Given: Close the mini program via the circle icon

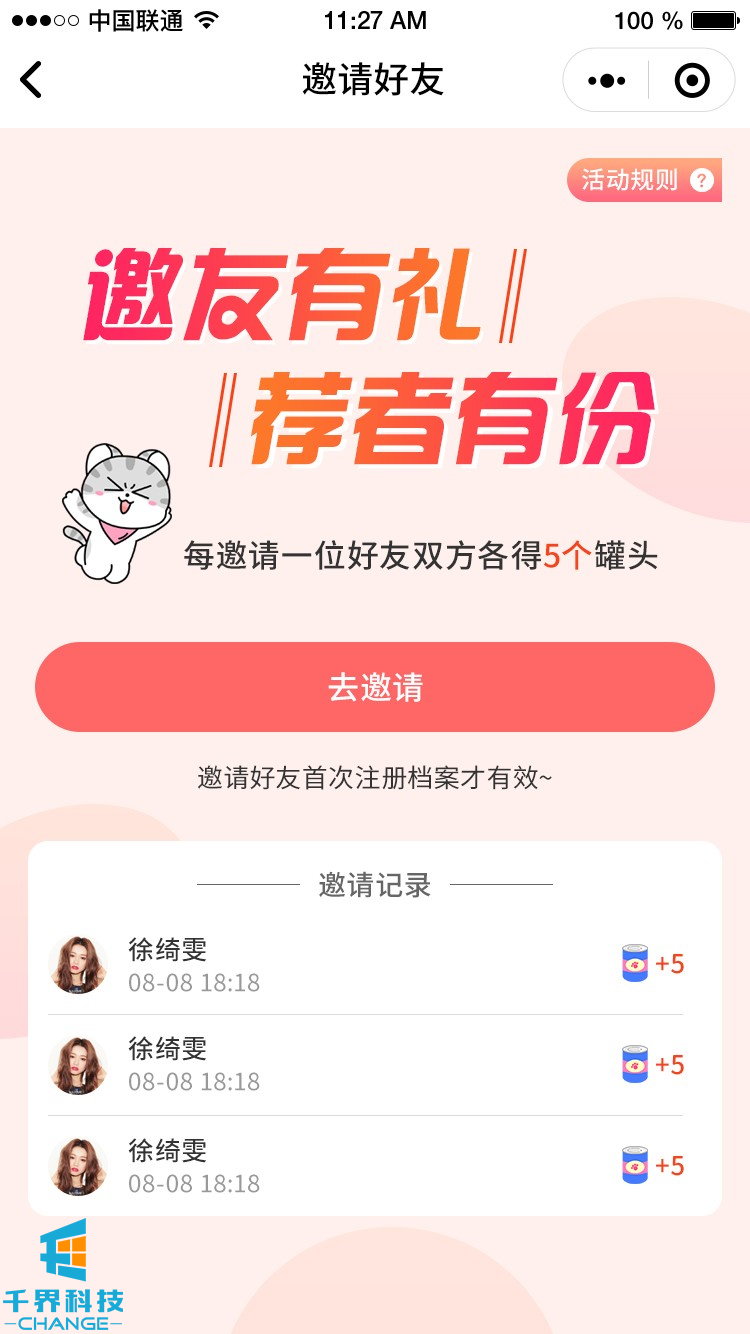Looking at the screenshot, I should 692,80.
